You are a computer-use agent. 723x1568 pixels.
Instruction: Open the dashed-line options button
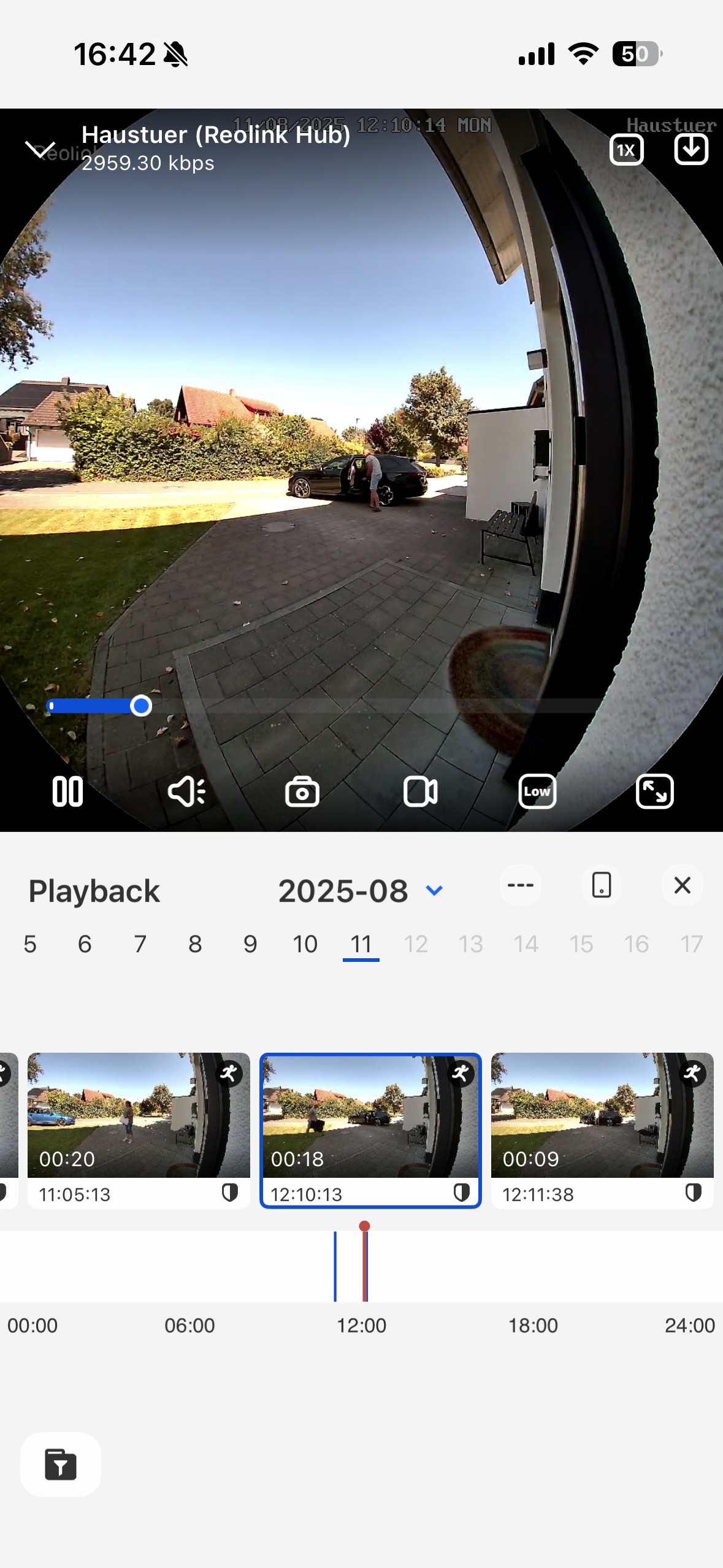[x=521, y=885]
